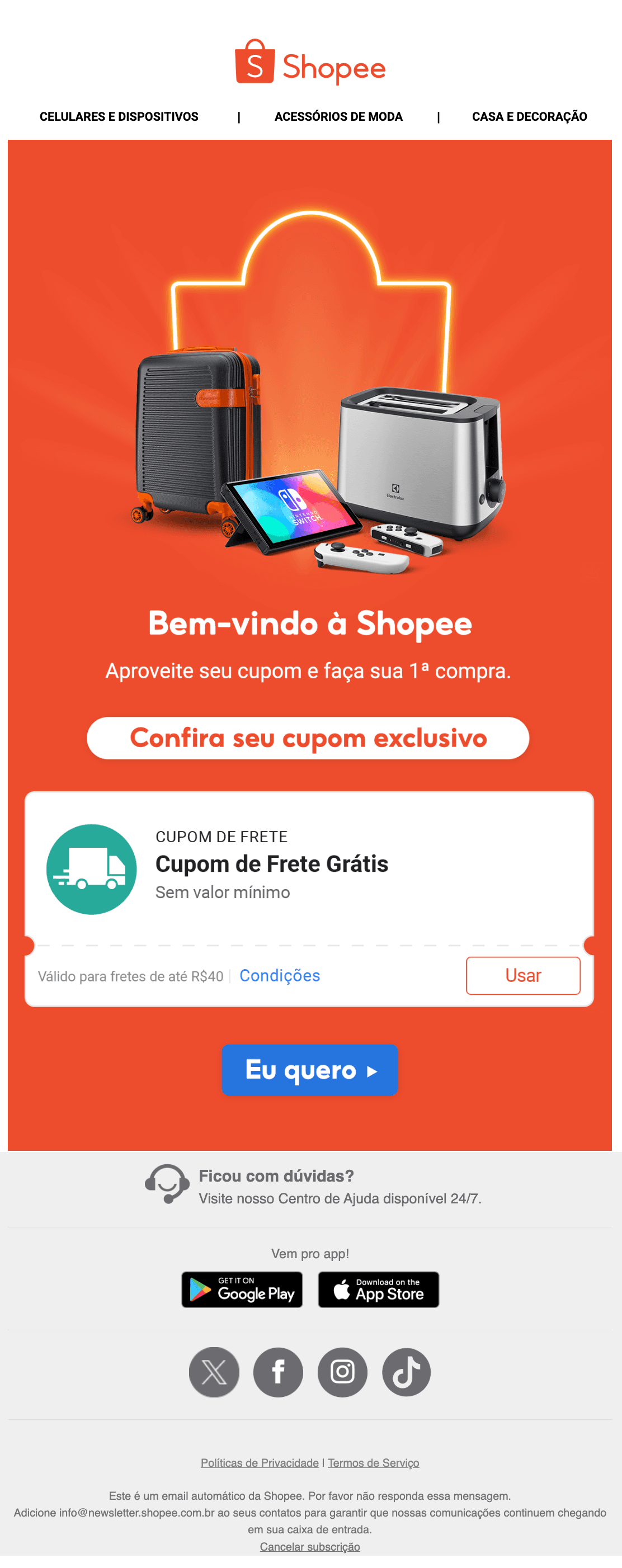Click the Shopee logo at the top
This screenshot has width=622, height=1568.
pos(311,65)
